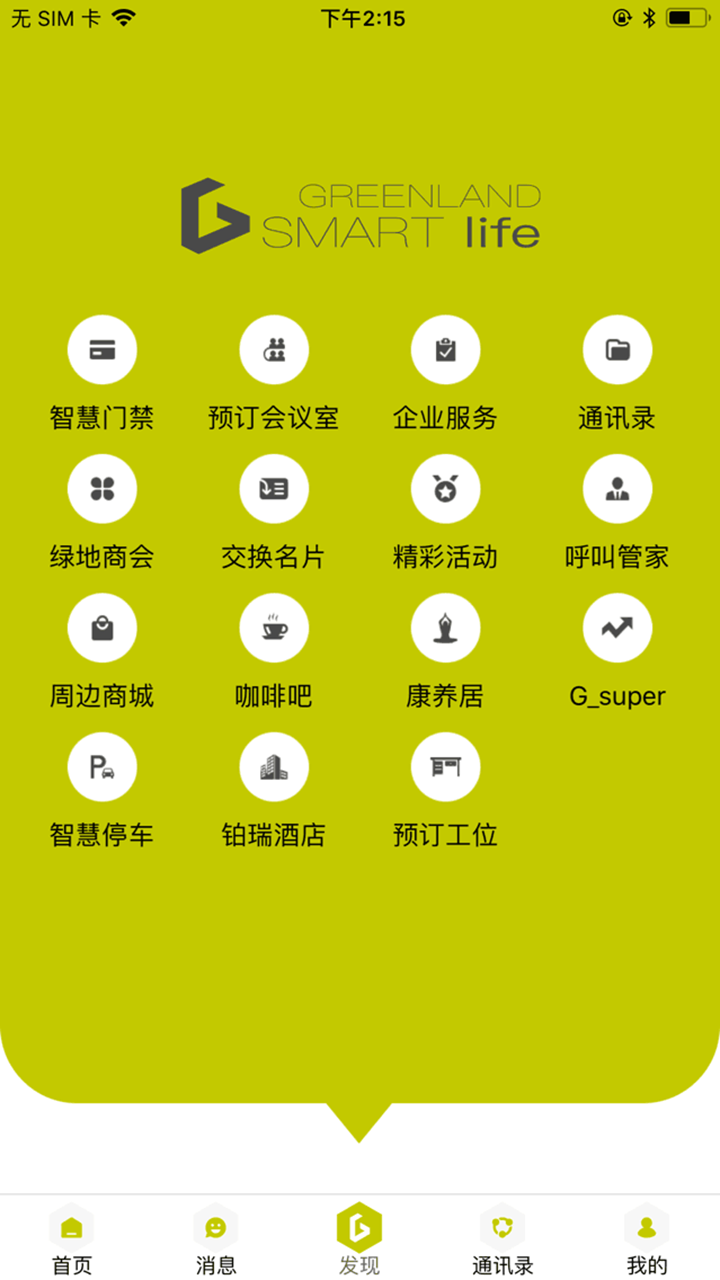
Task: Switch to the 通讯录 tab in the bottom bar
Action: tap(503, 1239)
